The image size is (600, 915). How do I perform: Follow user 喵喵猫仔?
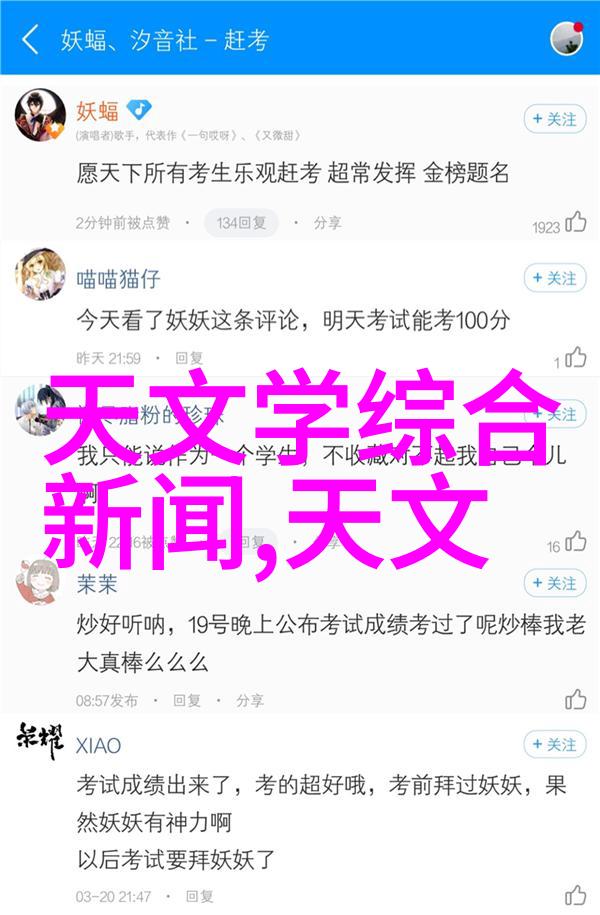coord(554,278)
